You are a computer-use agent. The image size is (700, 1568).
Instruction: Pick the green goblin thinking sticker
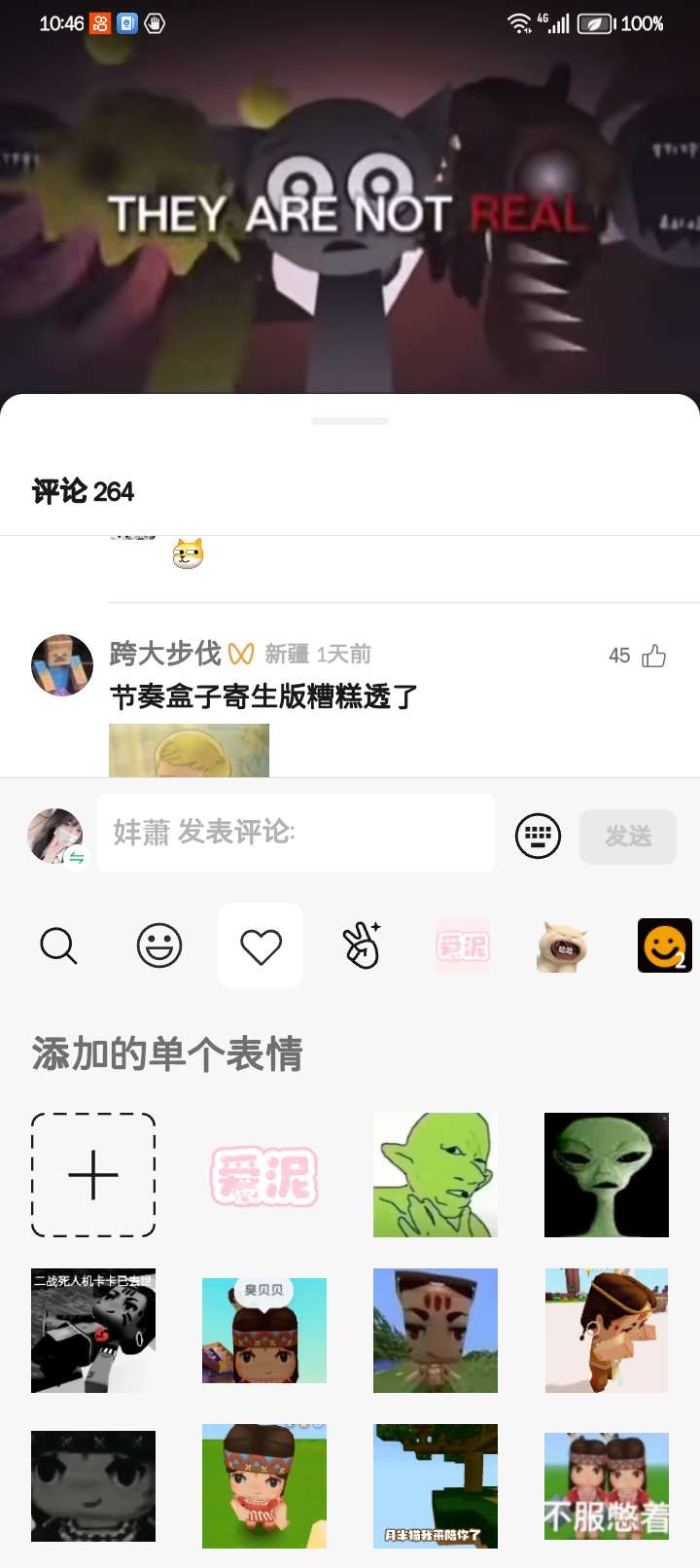point(436,1175)
